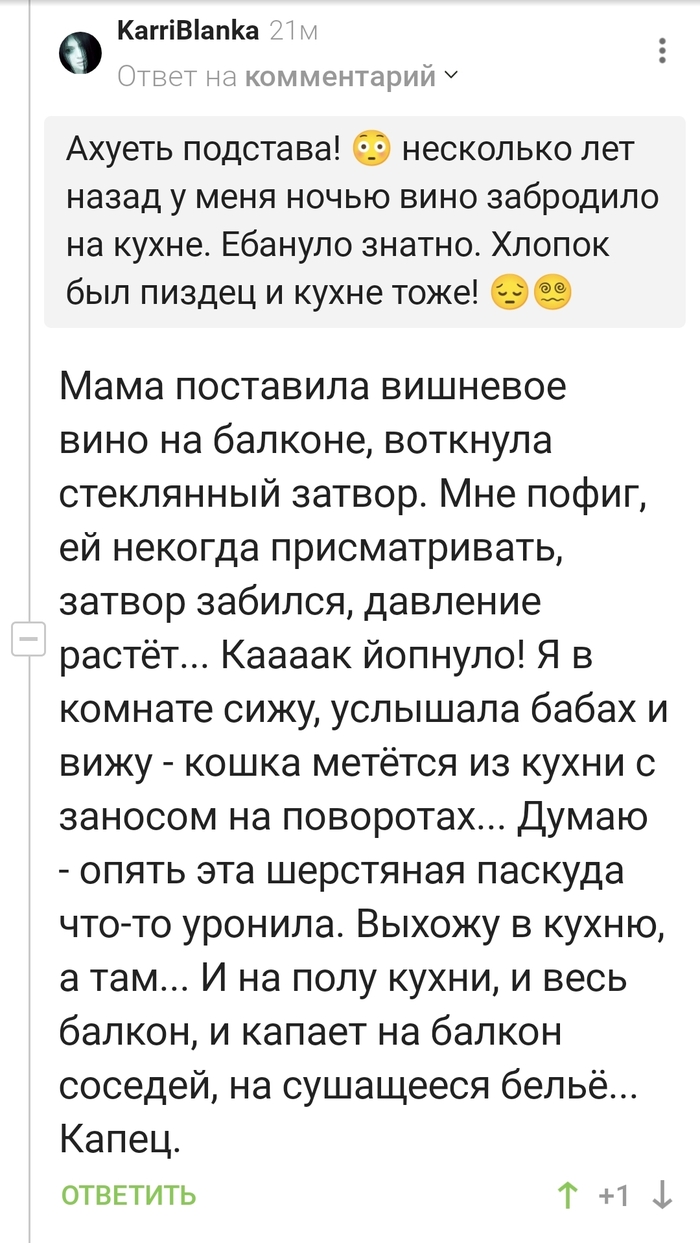Viewport: 700px width, 1243px height.
Task: Downvote KarriBlanka's comment
Action: (x=661, y=1194)
